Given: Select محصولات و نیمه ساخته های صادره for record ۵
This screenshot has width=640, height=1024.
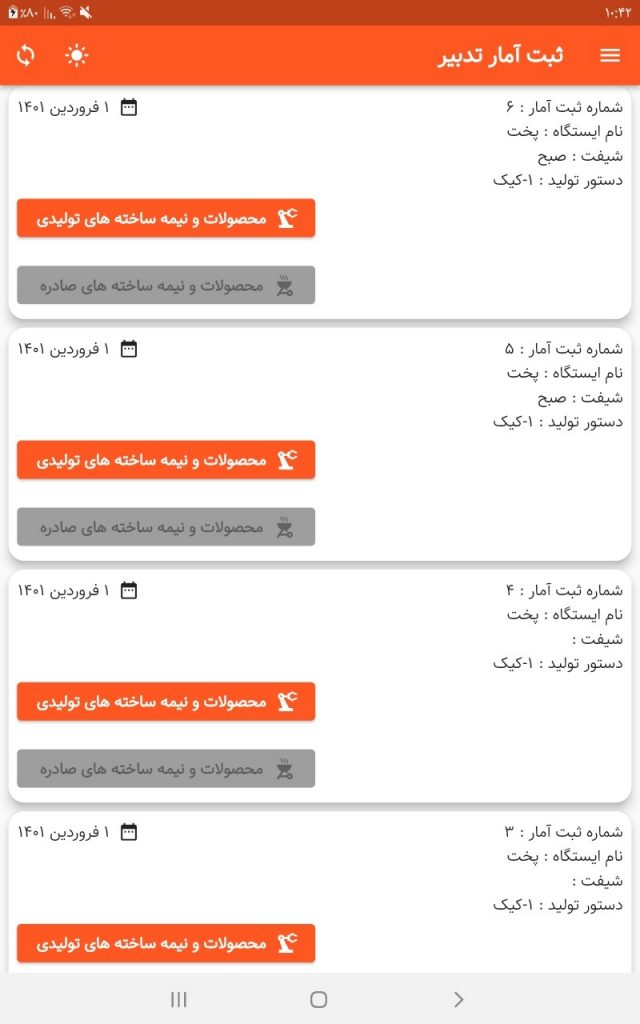Looking at the screenshot, I should (166, 527).
